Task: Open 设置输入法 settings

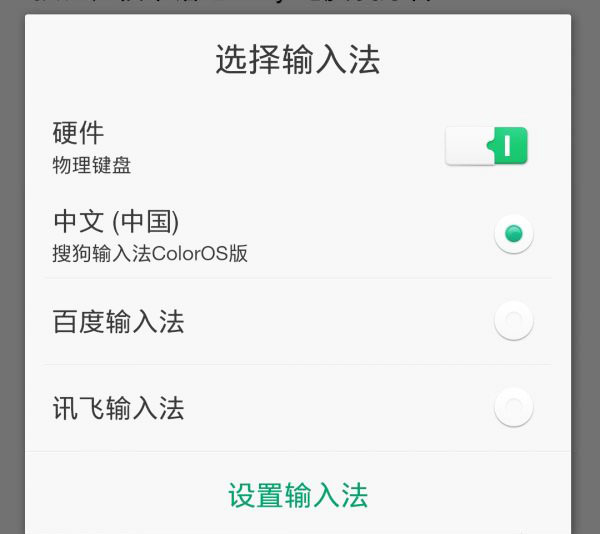Action: 298,495
